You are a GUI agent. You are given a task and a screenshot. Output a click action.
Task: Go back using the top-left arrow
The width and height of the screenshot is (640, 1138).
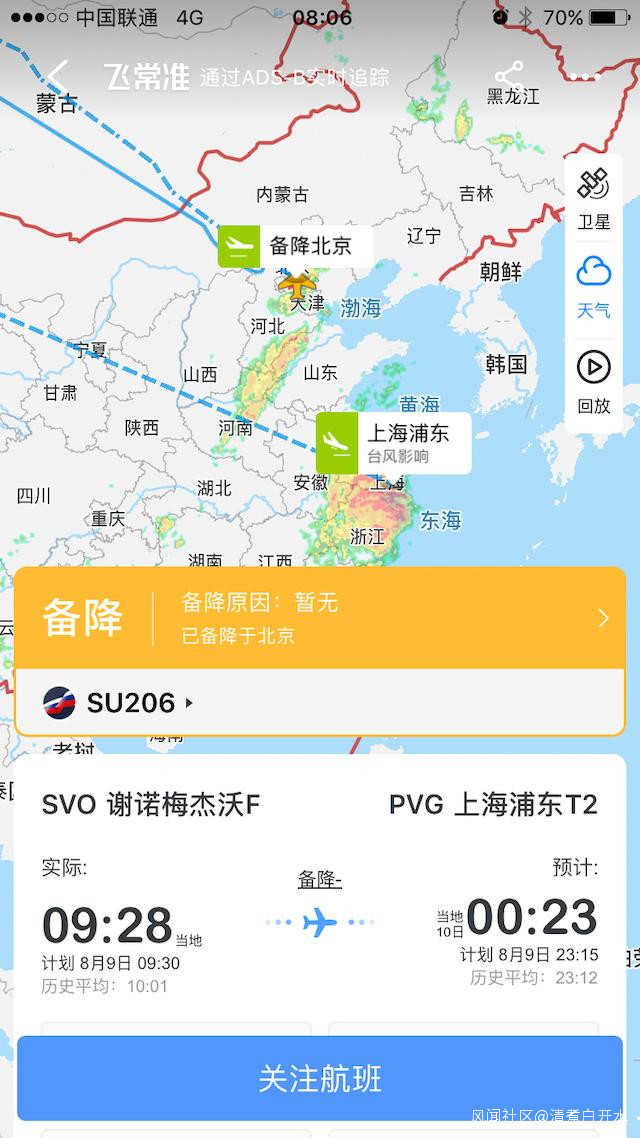[57, 76]
